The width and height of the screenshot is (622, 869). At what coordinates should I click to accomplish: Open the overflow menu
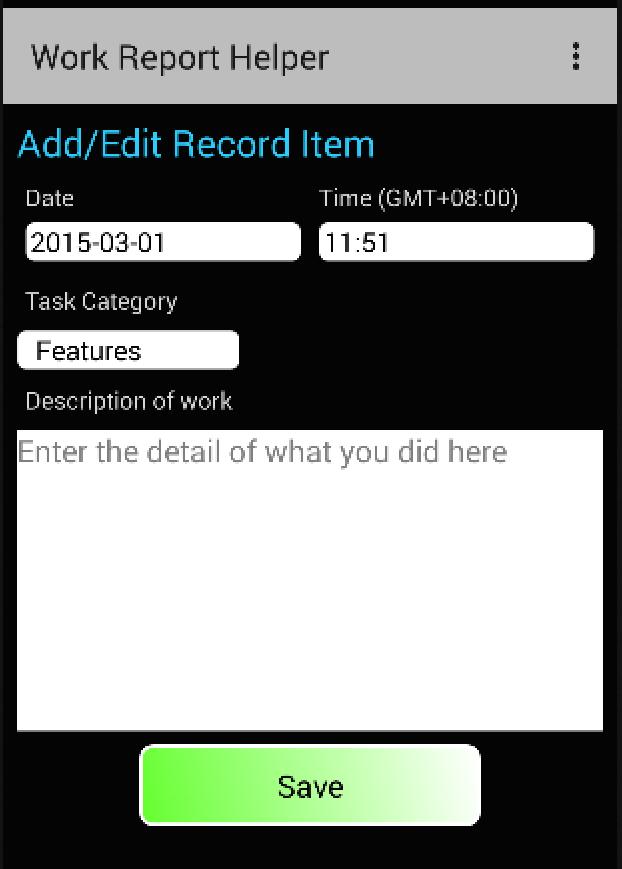pos(575,57)
